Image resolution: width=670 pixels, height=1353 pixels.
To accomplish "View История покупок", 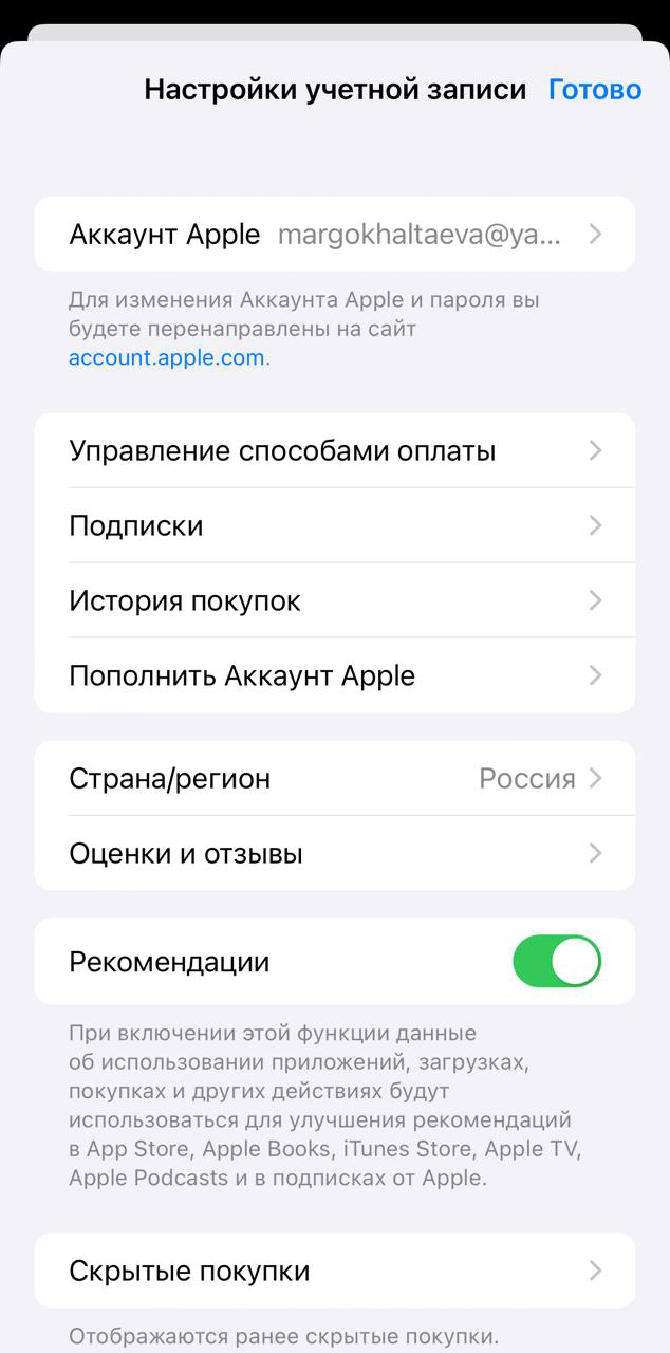I will [x=334, y=601].
